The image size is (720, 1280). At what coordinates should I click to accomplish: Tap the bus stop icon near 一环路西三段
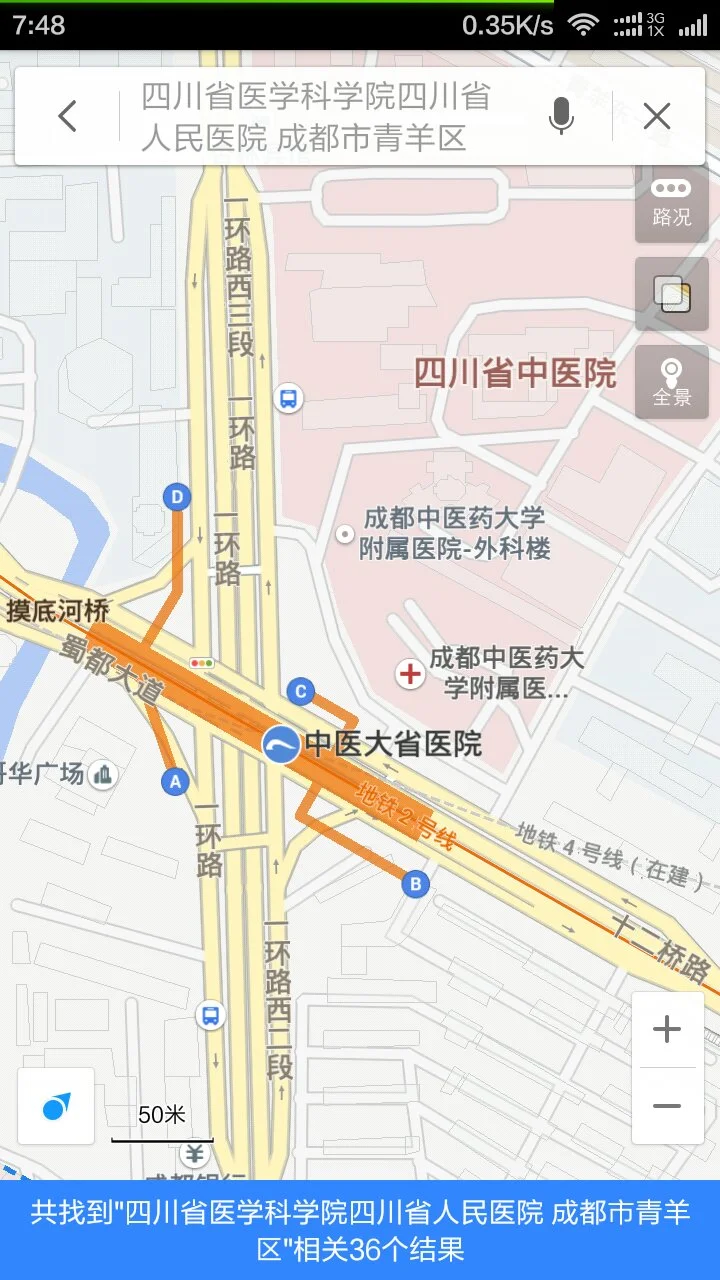pos(288,396)
